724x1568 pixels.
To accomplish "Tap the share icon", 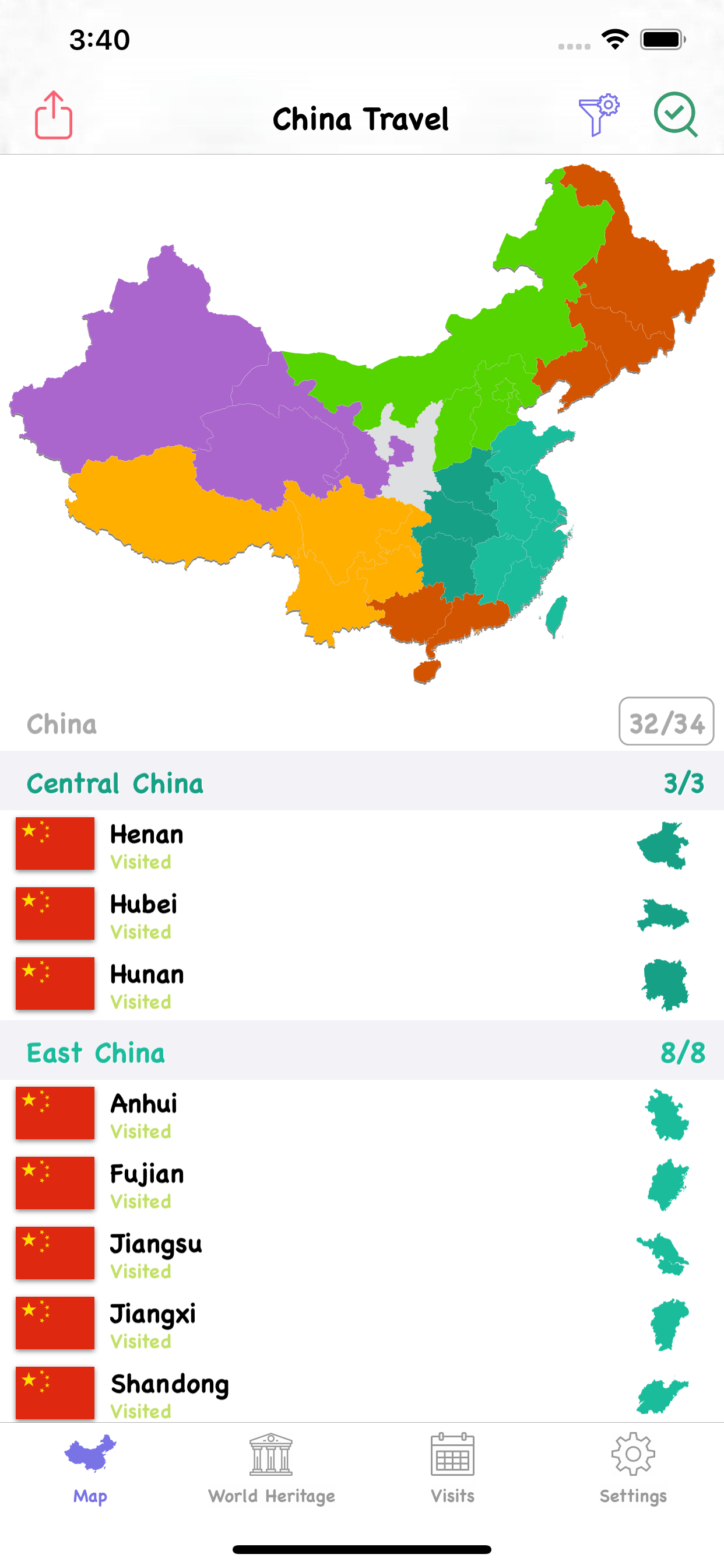I will click(54, 115).
